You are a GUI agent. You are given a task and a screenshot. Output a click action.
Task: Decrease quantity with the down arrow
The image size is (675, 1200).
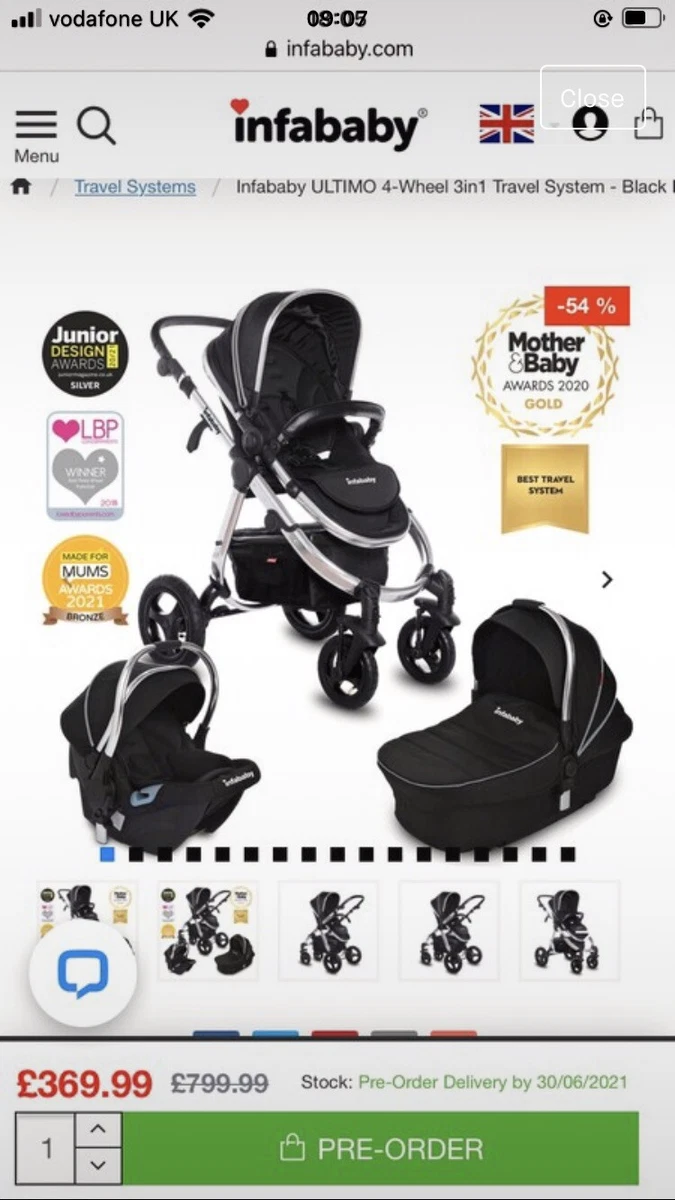tap(97, 1165)
